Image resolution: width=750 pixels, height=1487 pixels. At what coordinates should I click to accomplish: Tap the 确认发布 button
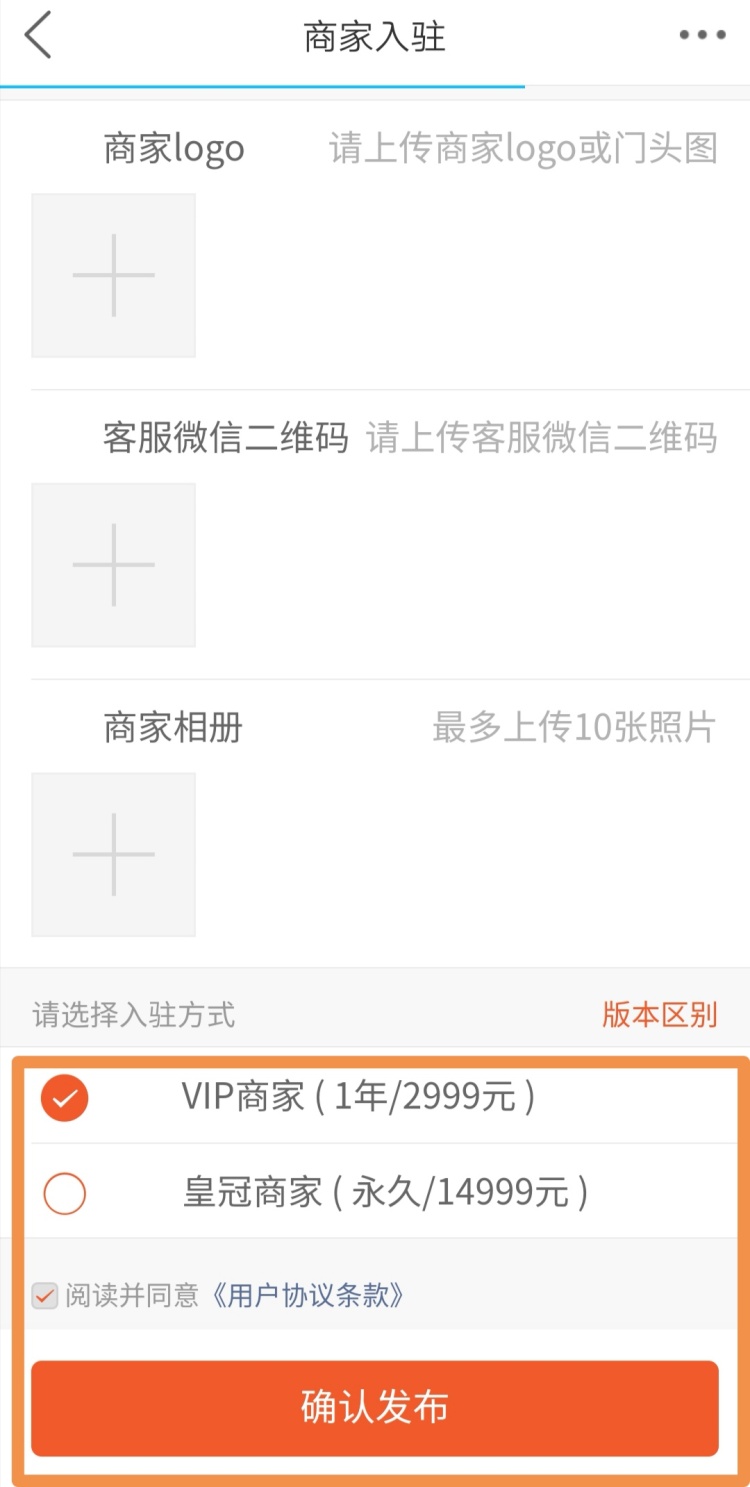click(x=375, y=1407)
